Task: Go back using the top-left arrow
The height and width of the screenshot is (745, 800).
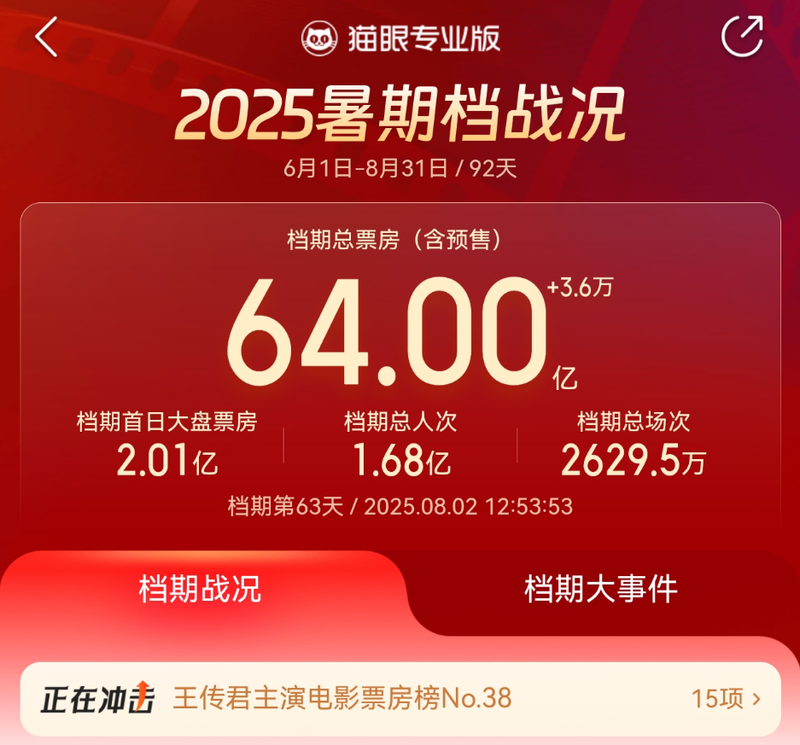Action: 47,38
